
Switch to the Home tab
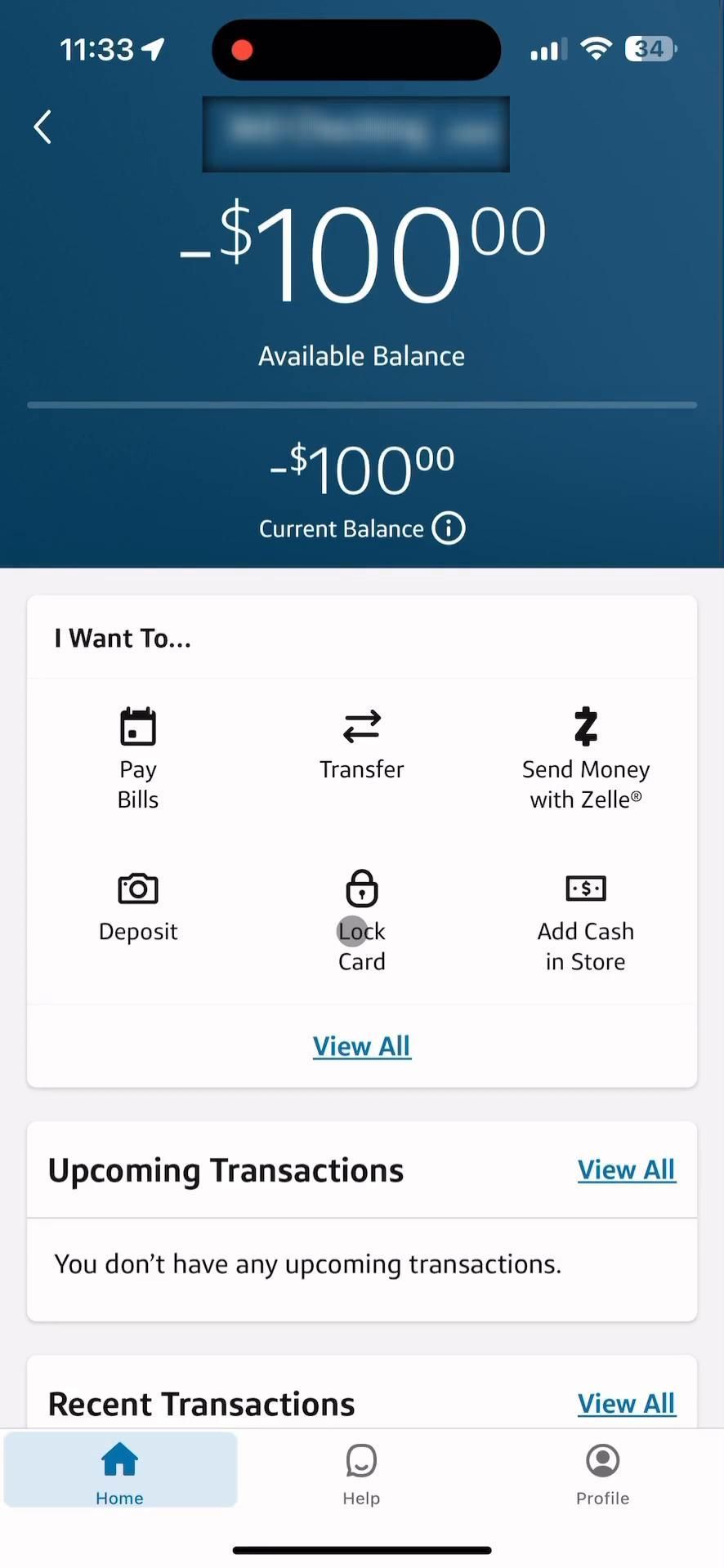(120, 1472)
